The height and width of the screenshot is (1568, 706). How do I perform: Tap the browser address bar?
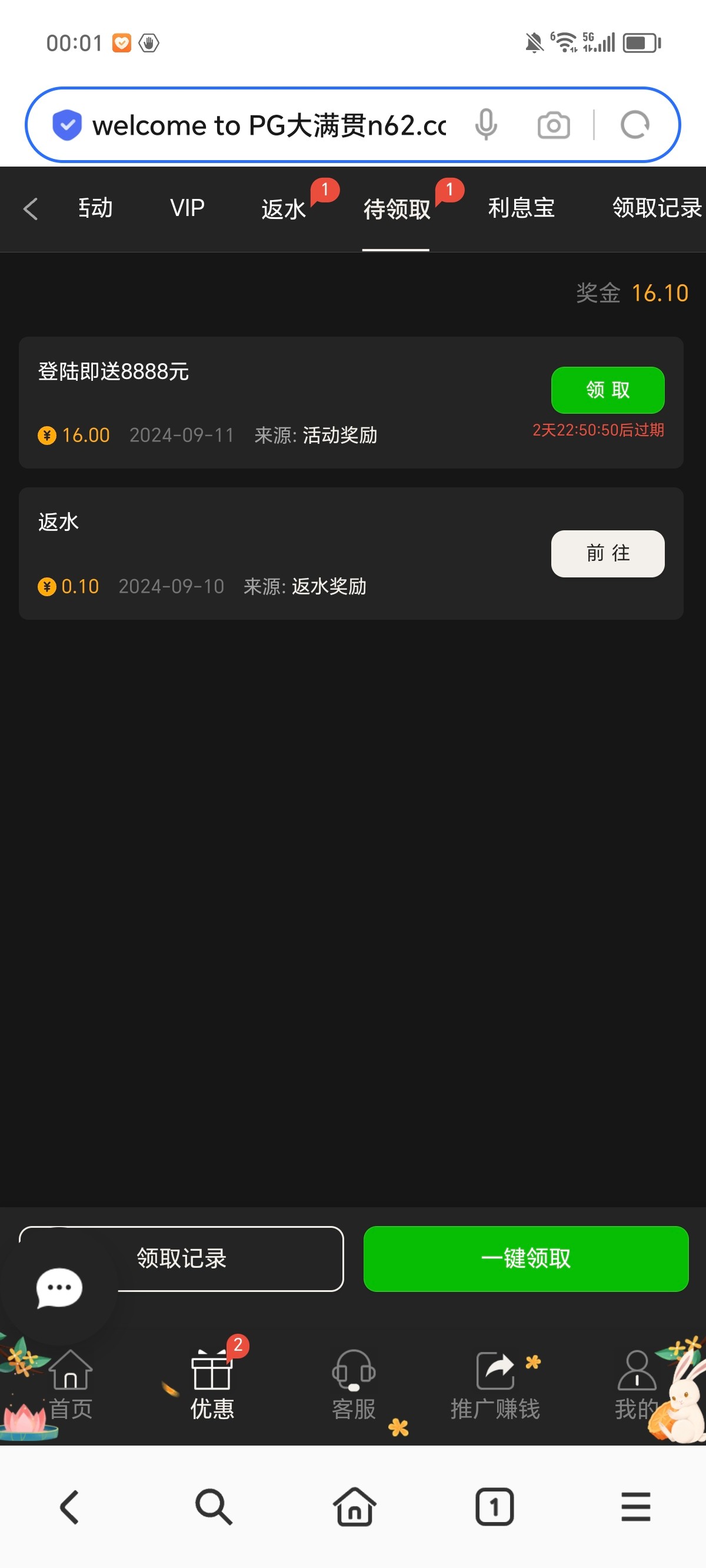click(268, 125)
